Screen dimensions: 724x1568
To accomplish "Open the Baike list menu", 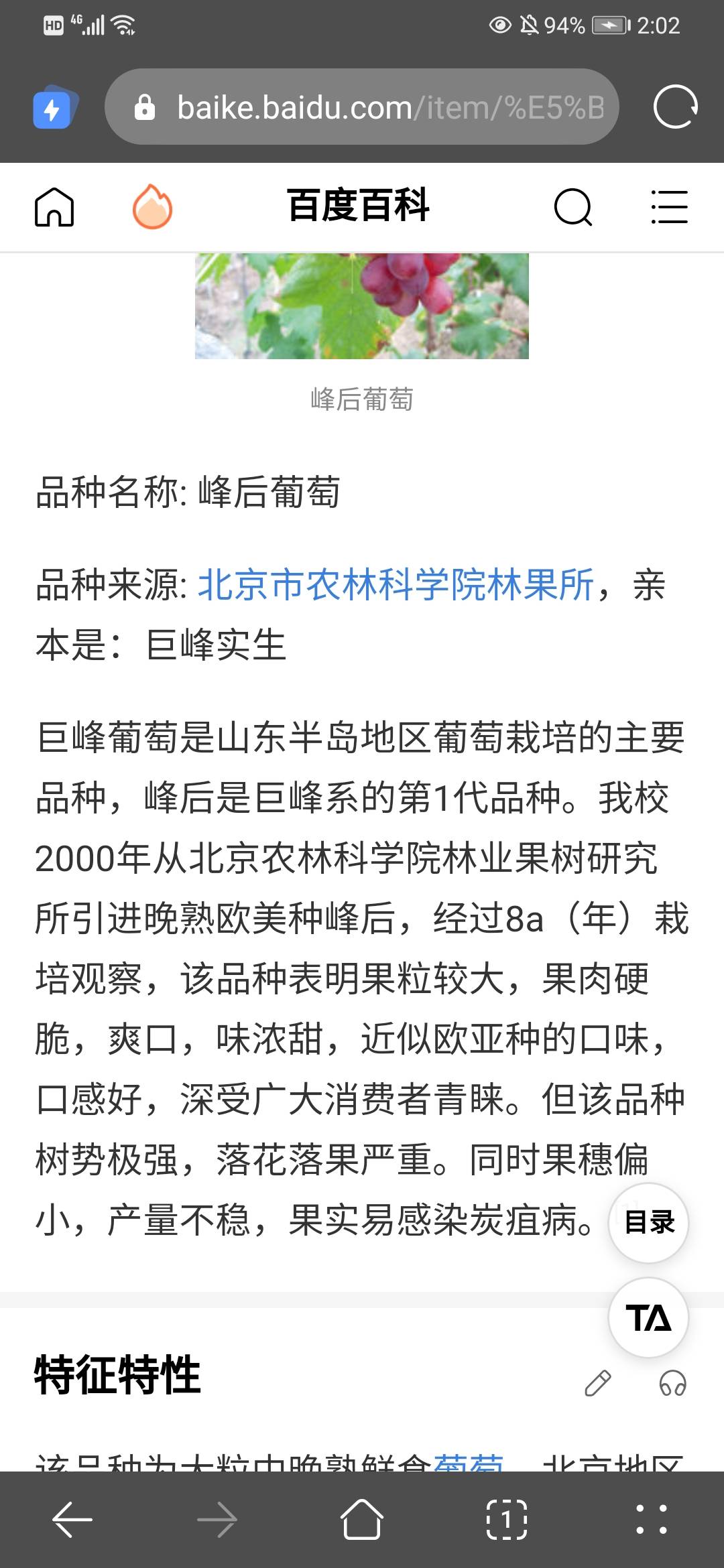I will point(669,206).
